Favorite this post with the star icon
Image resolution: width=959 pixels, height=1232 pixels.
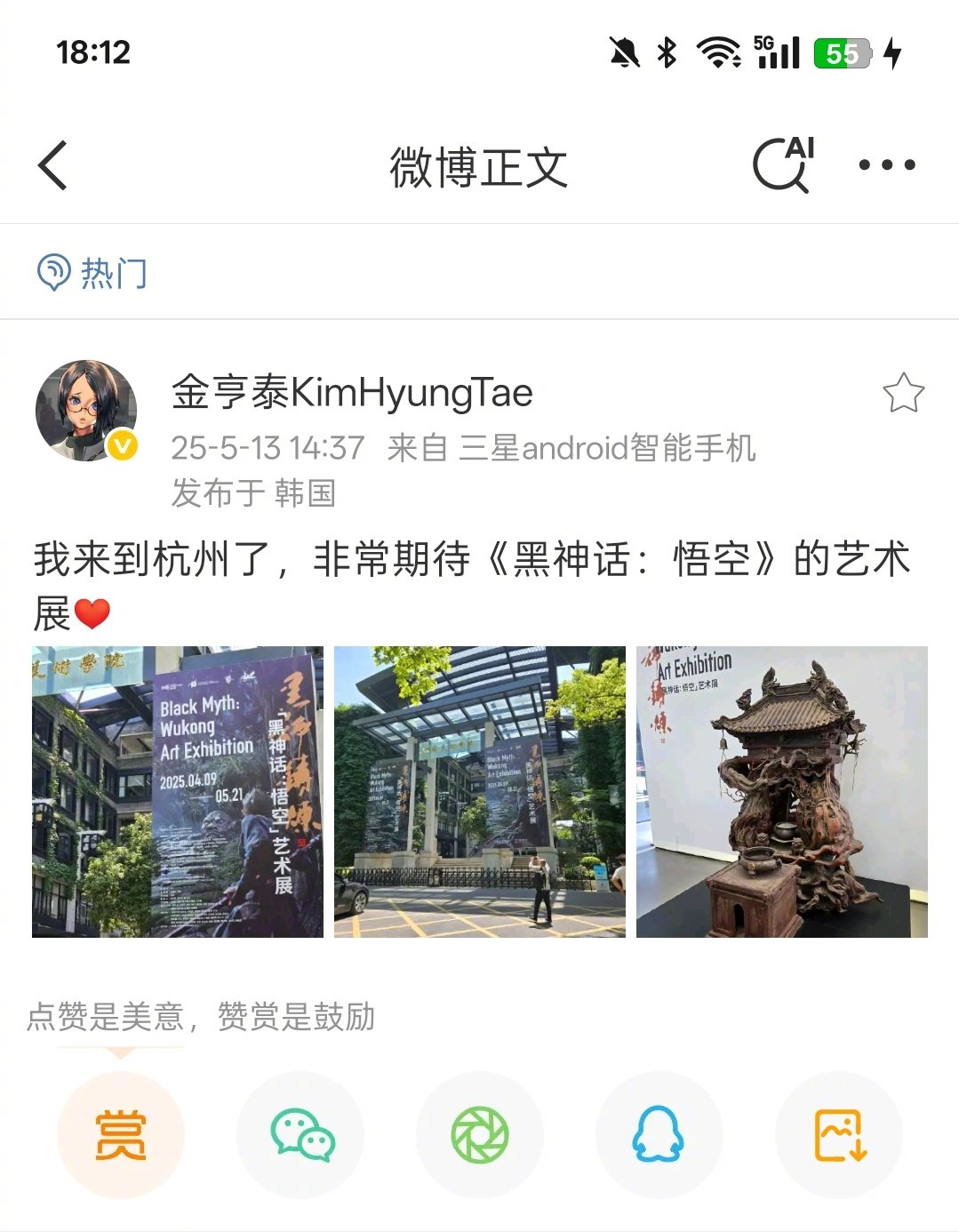[x=903, y=393]
